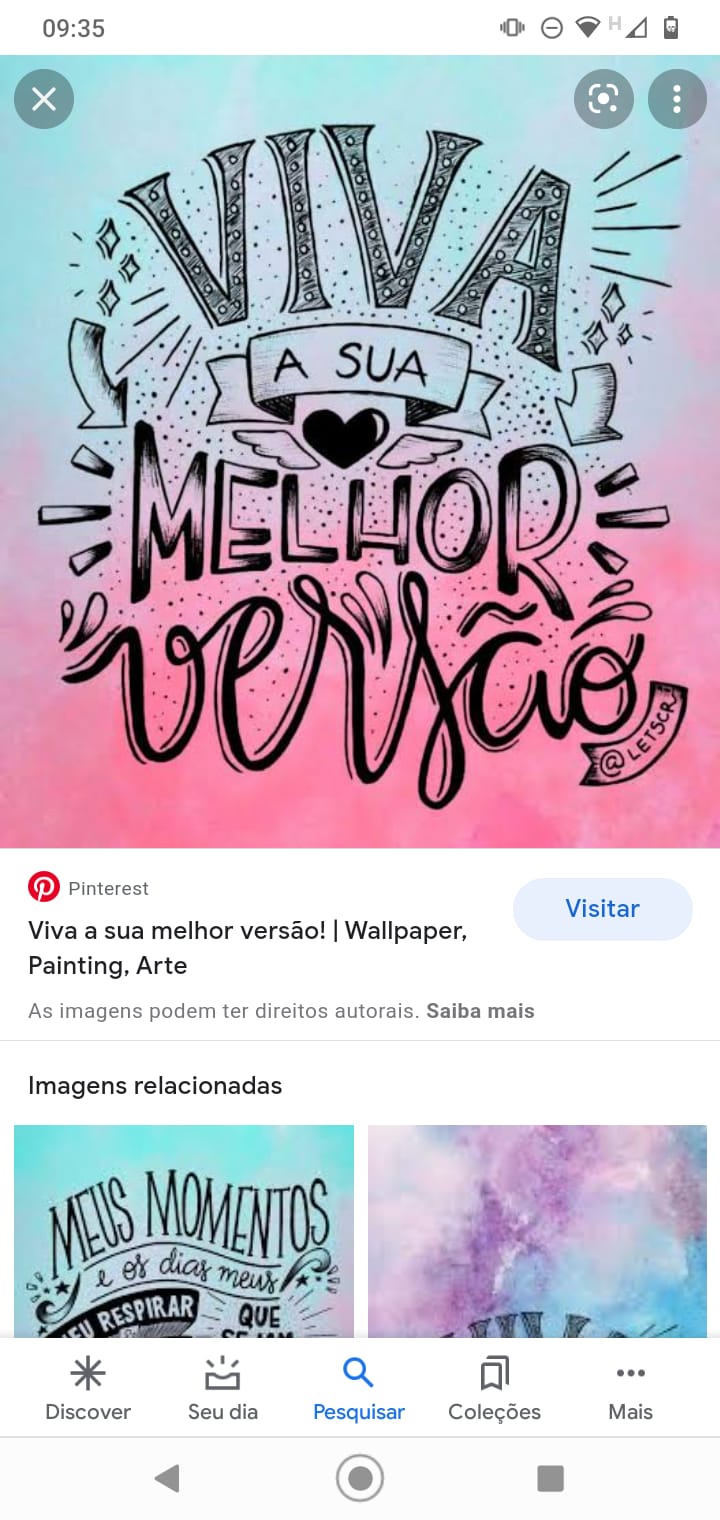Select the Pesquisar tab
This screenshot has width=720, height=1520.
pyautogui.click(x=359, y=1390)
